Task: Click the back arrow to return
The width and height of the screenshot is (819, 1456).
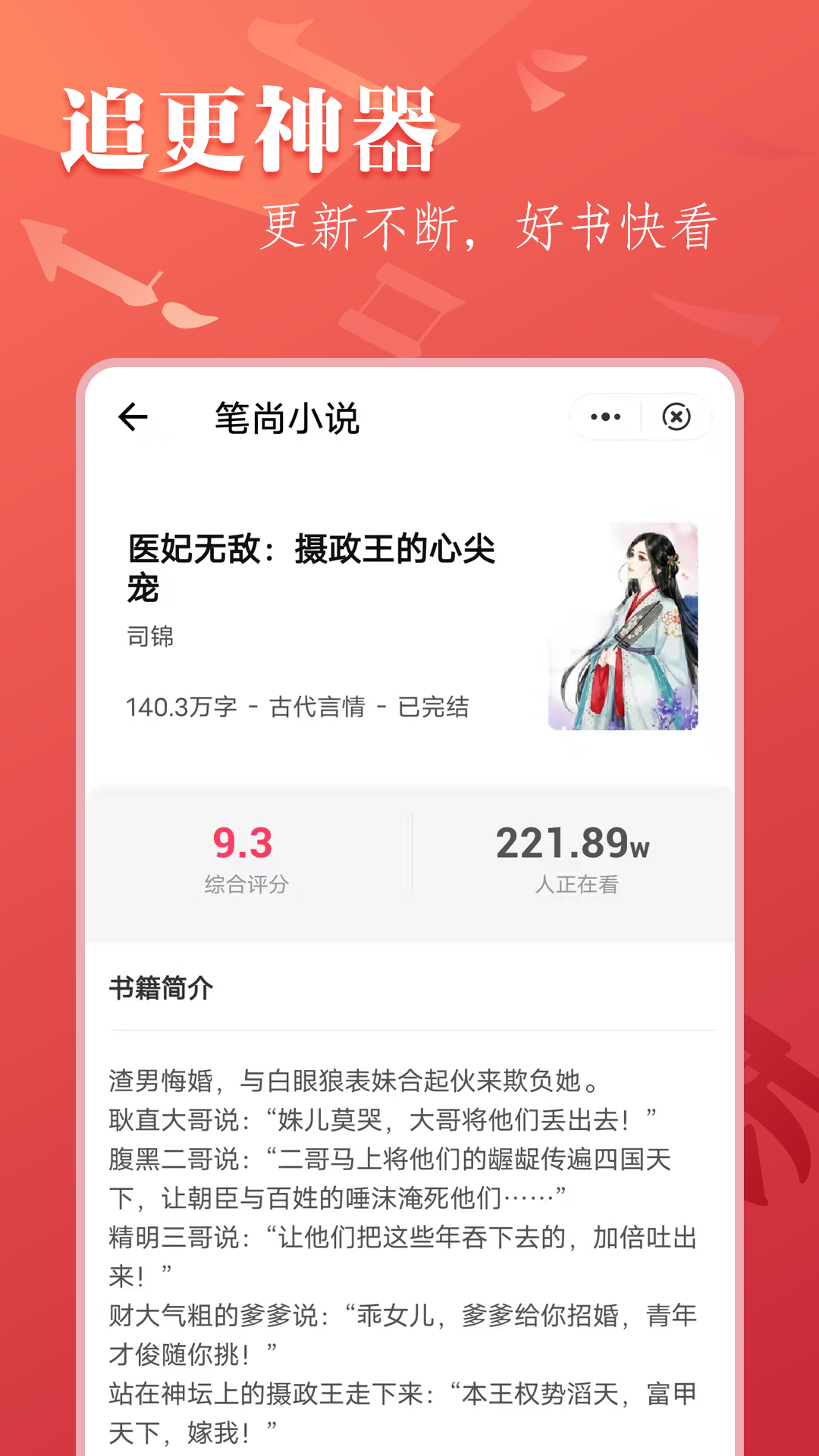Action: pos(133,416)
